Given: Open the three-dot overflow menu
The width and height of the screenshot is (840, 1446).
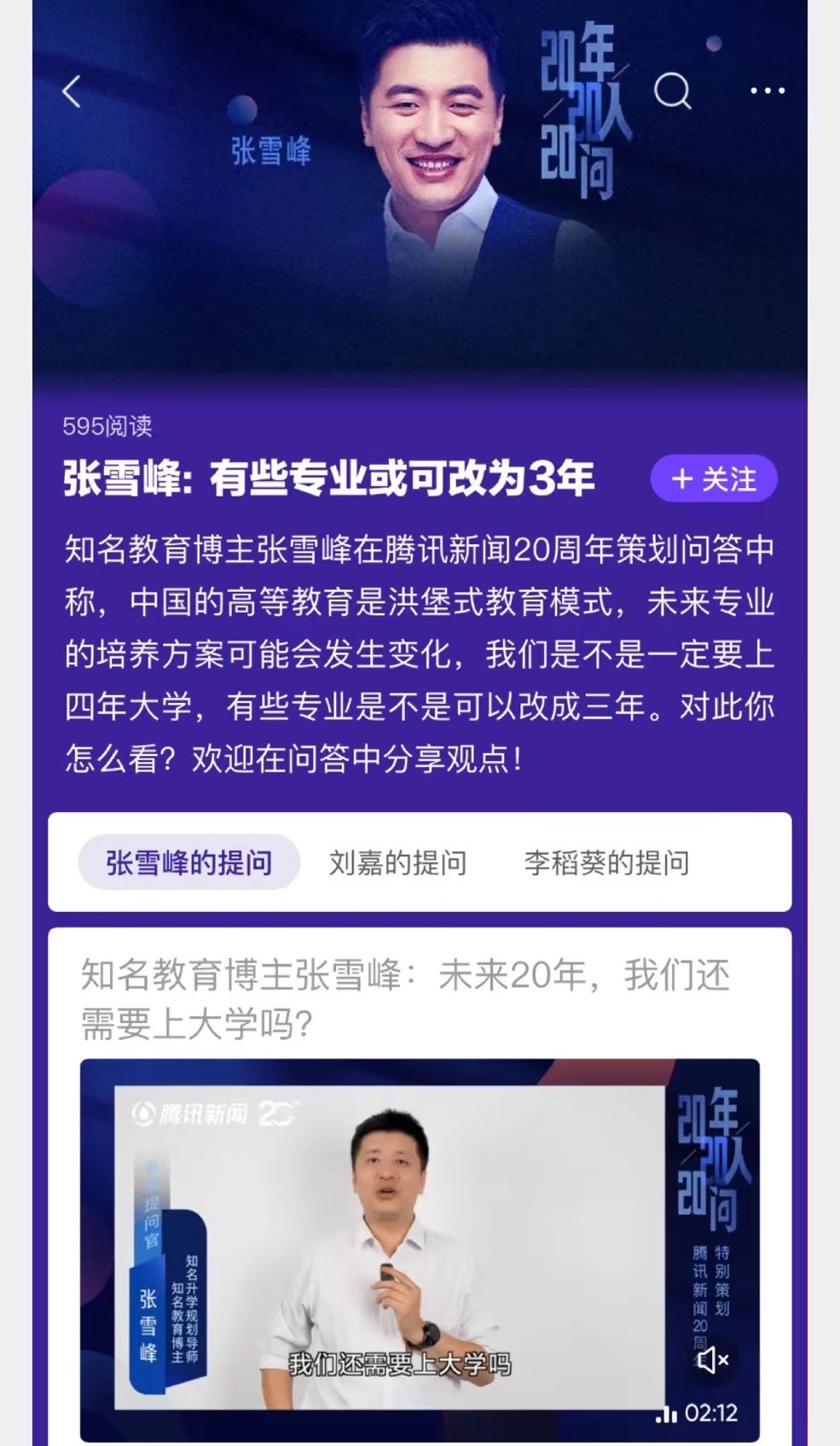Looking at the screenshot, I should click(768, 90).
